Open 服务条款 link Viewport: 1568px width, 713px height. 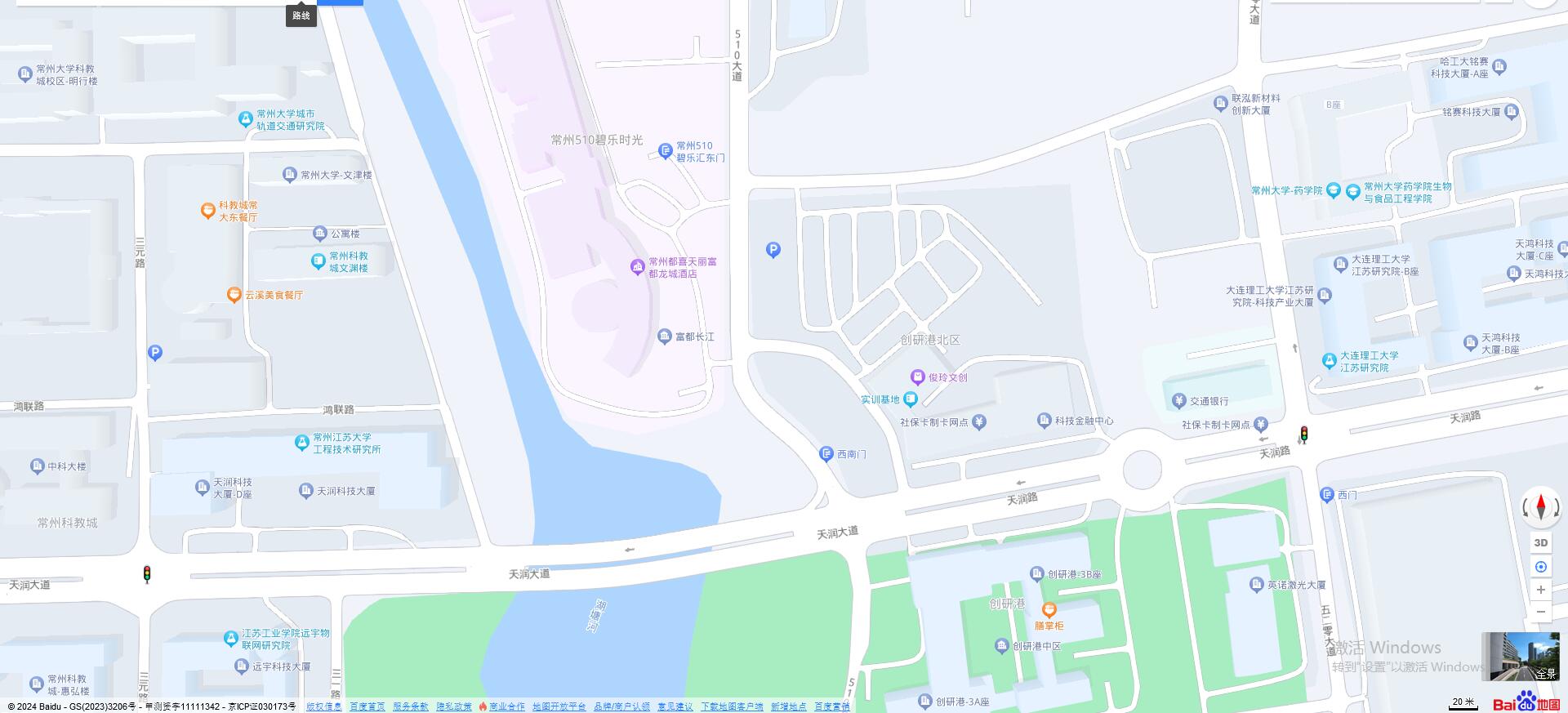[x=410, y=706]
